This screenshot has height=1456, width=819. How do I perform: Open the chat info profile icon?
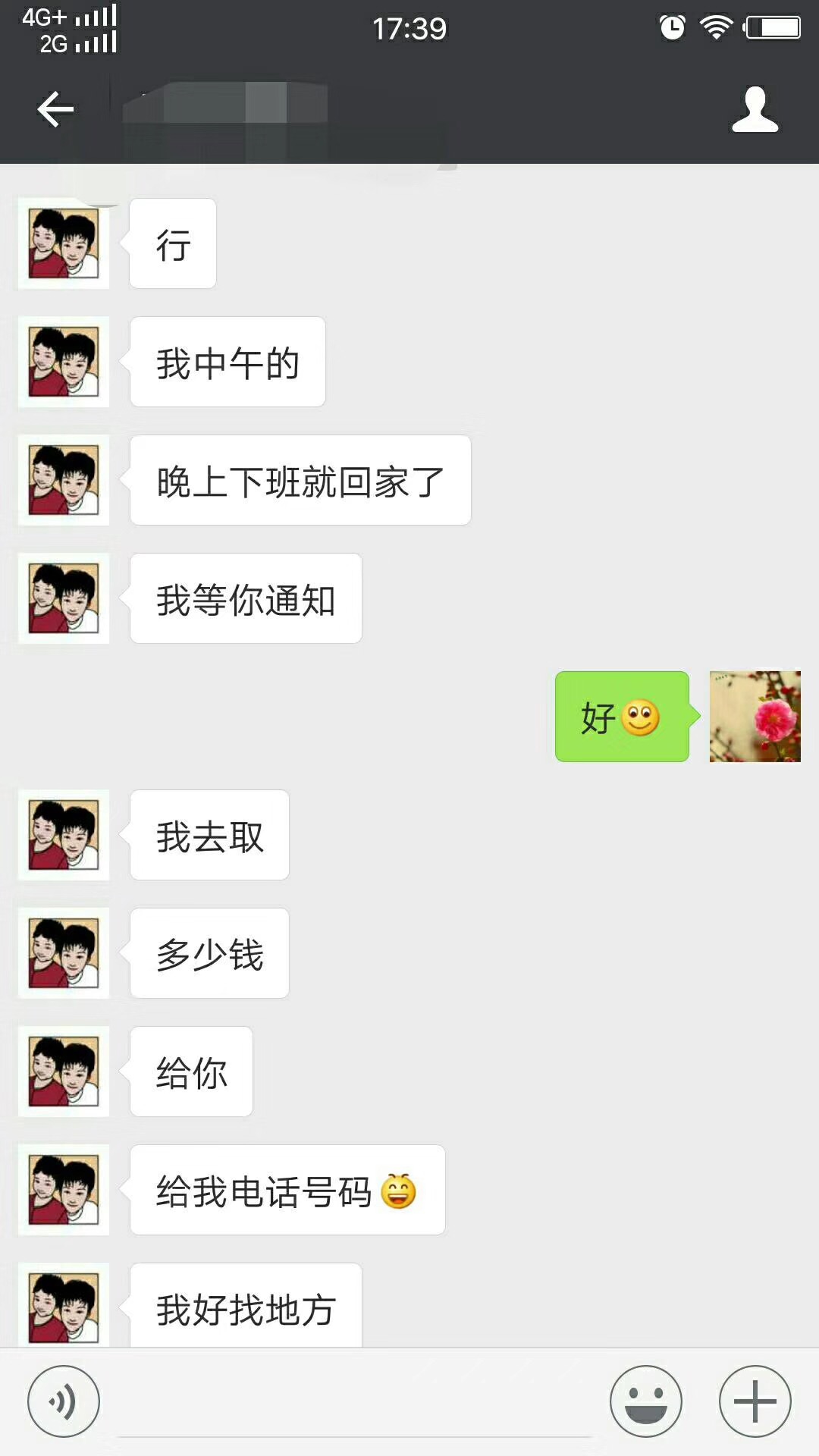755,110
